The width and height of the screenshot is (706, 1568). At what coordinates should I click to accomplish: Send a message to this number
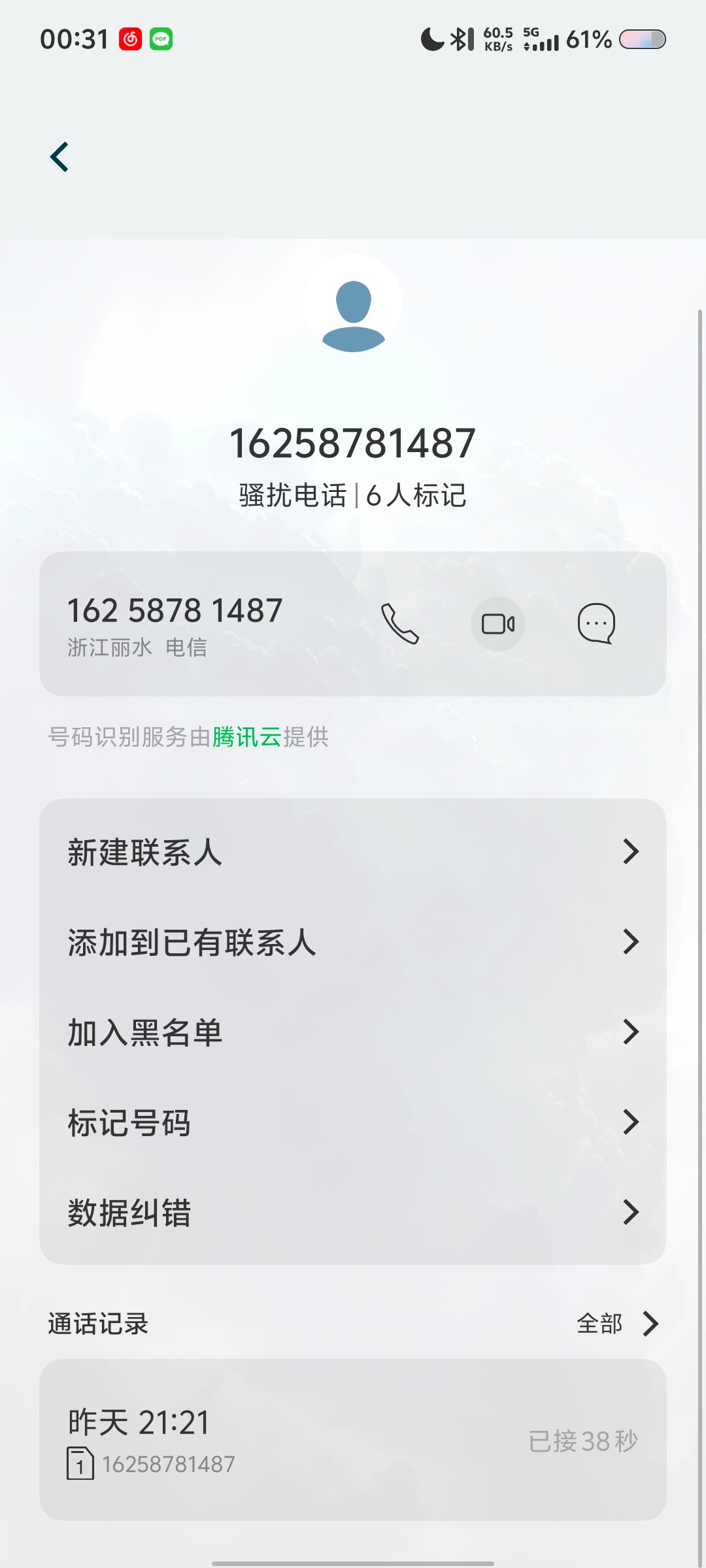596,624
